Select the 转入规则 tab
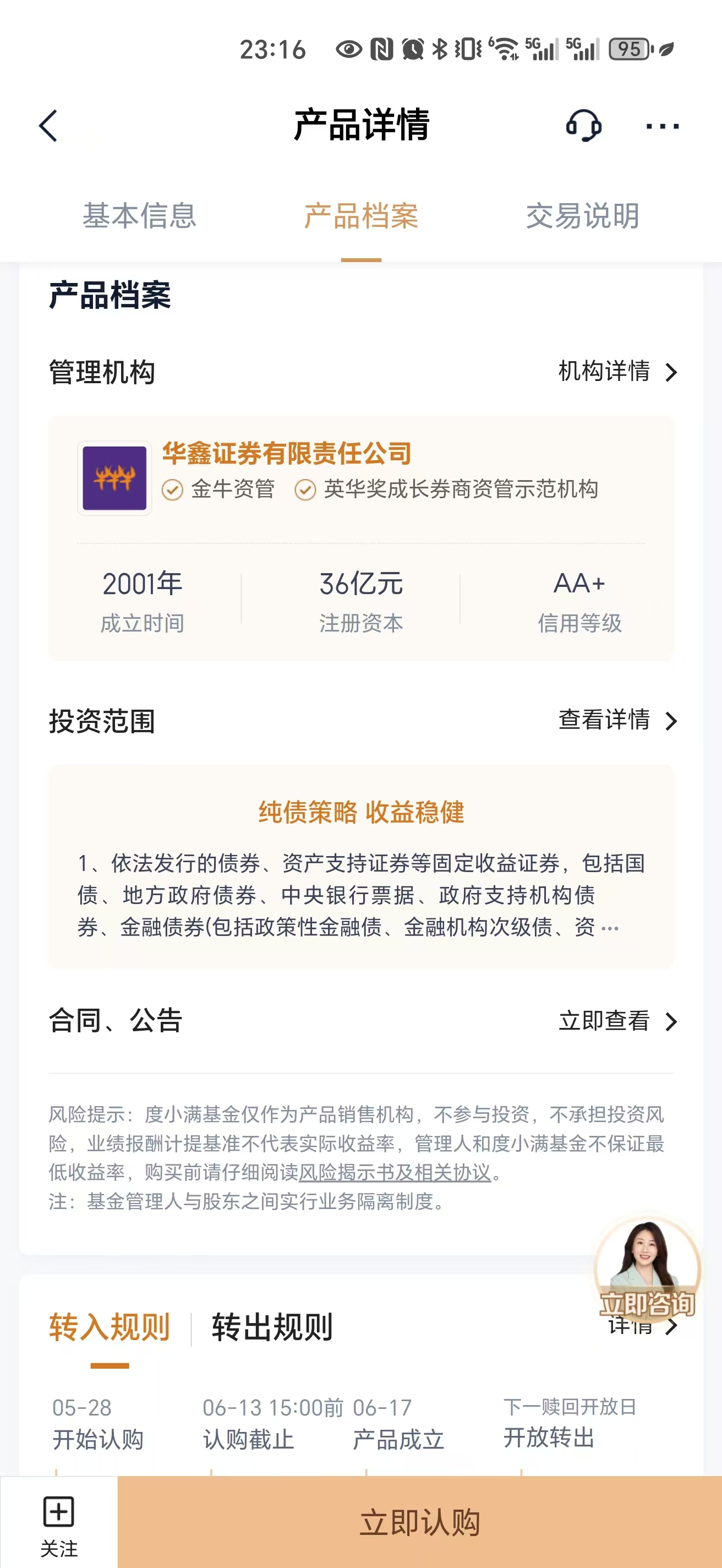This screenshot has width=722, height=1568. point(110,1327)
